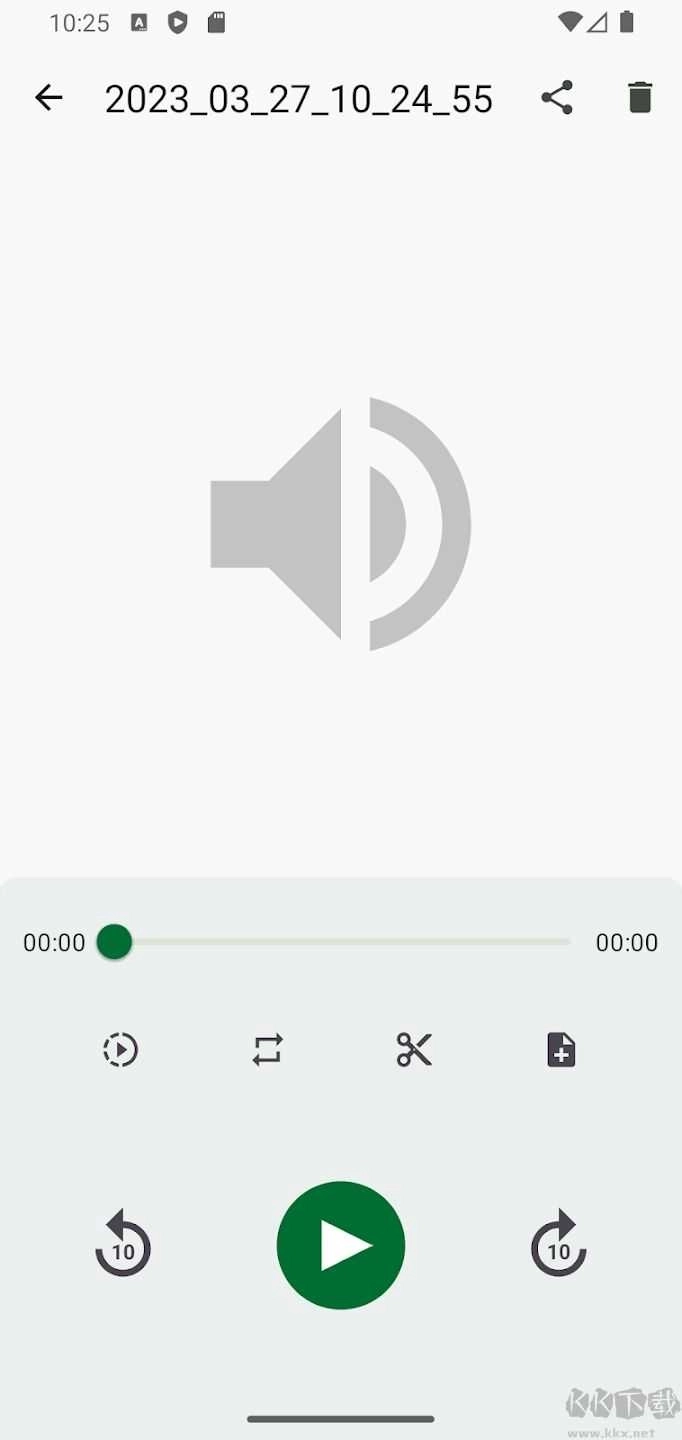Share this recording
Viewport: 682px width, 1440px height.
(557, 98)
